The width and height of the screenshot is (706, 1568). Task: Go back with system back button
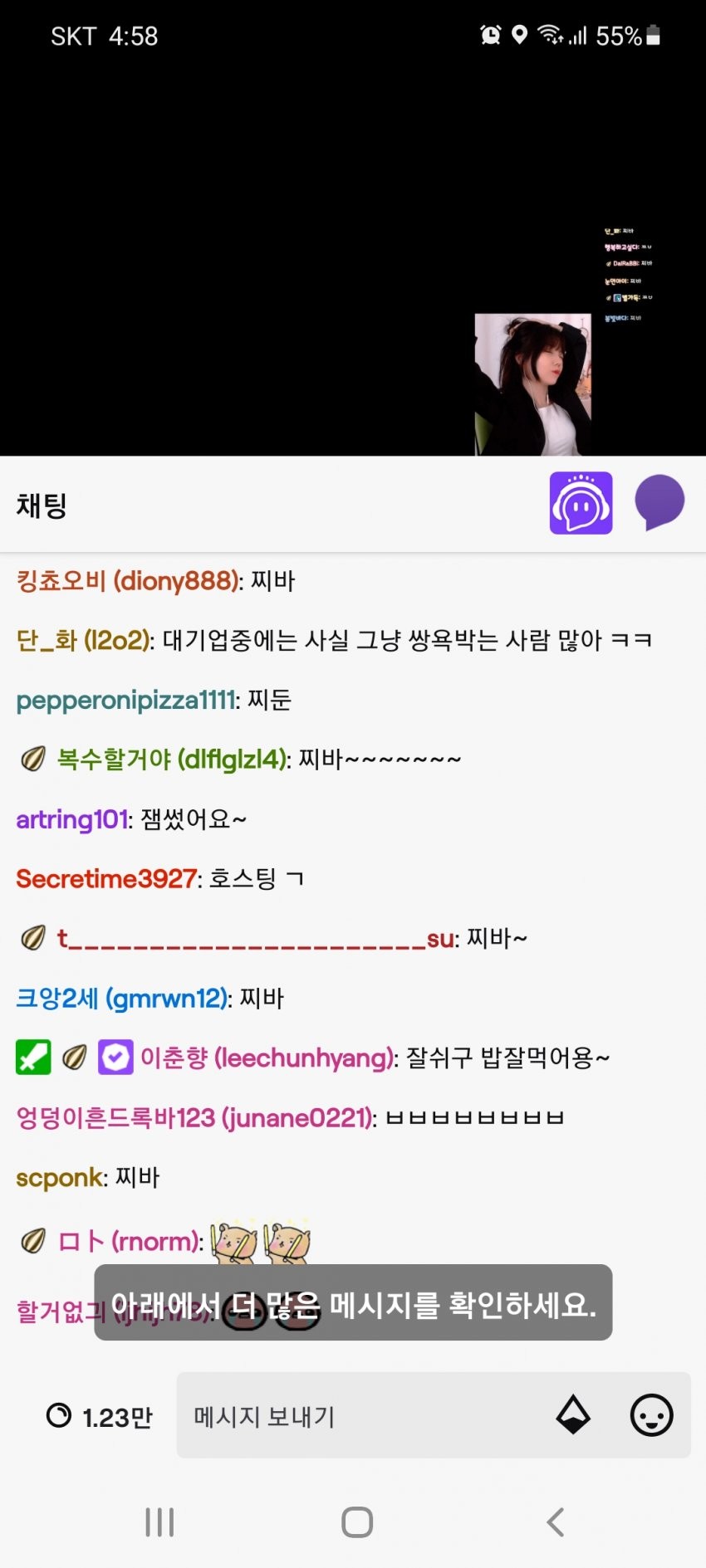pos(555,1522)
